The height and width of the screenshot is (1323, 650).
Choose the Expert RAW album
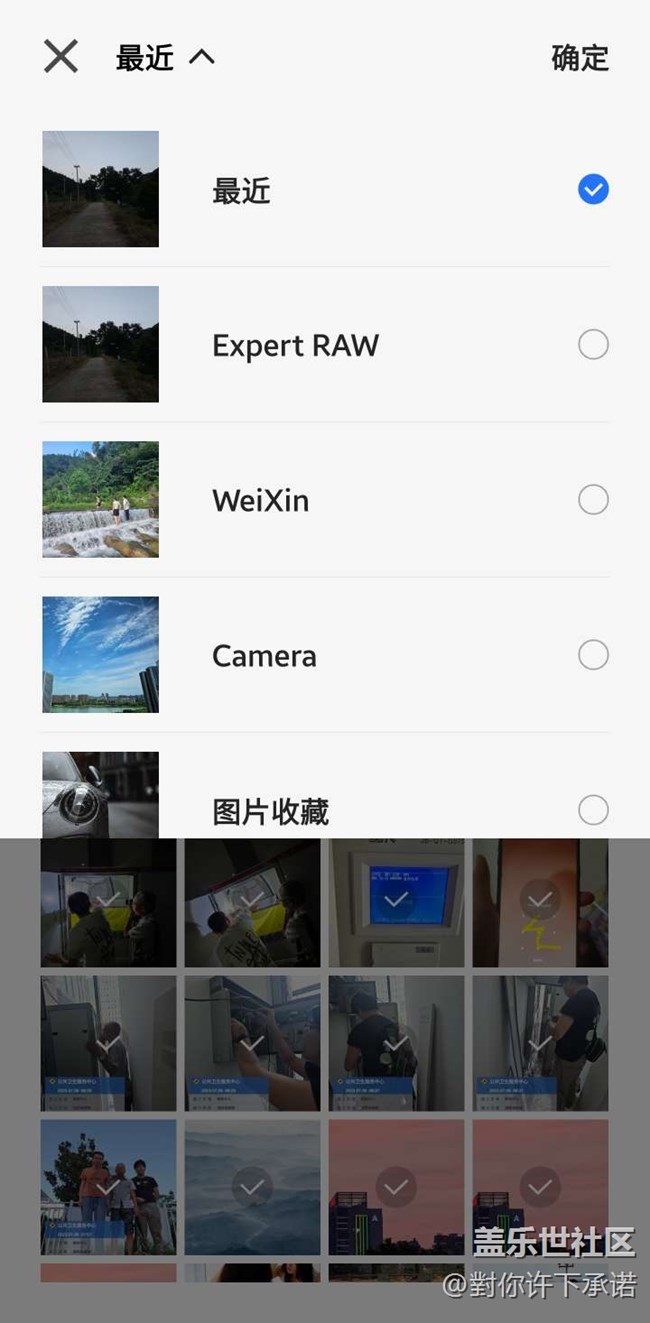[325, 345]
